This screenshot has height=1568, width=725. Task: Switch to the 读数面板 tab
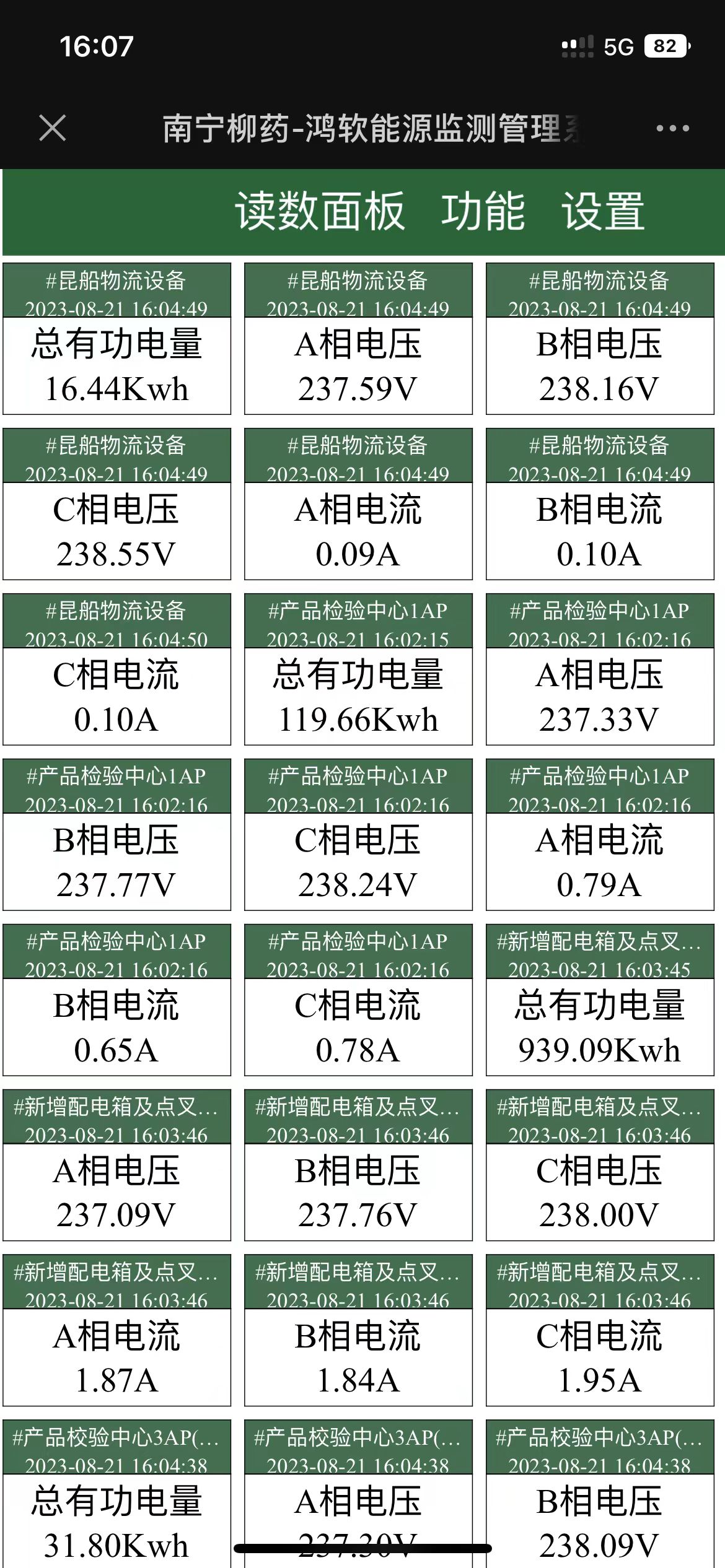pos(320,211)
